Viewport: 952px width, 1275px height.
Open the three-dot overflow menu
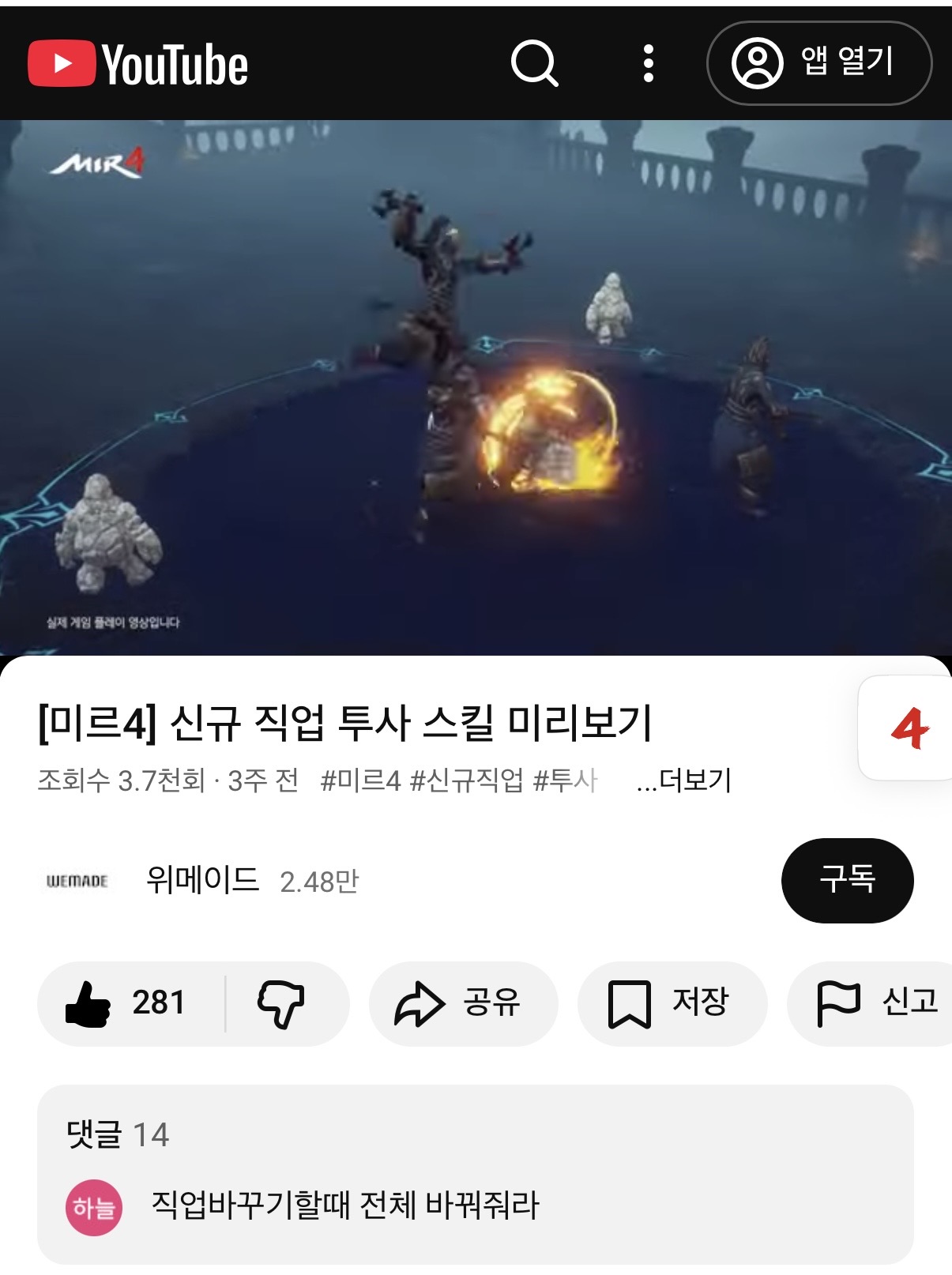[648, 63]
